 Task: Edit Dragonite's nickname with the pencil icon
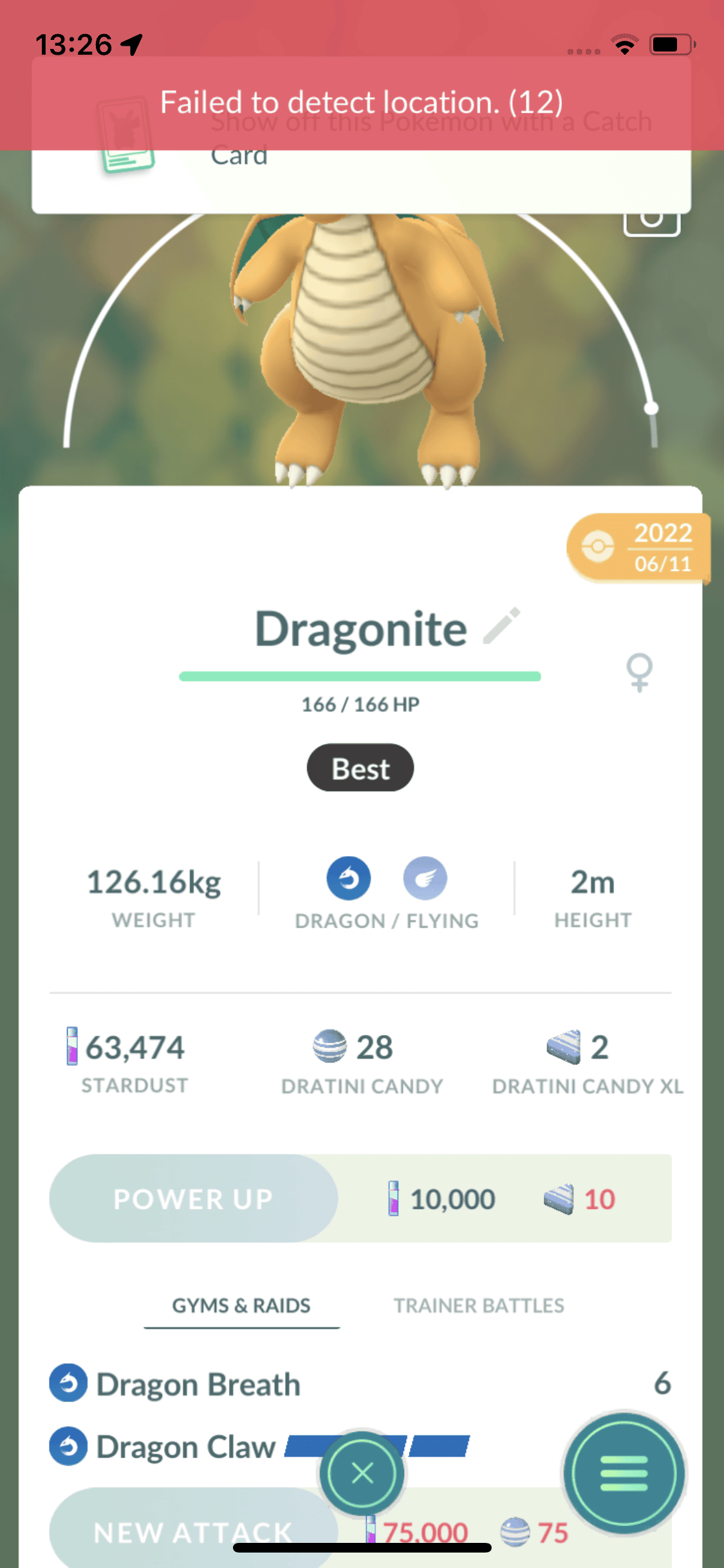click(x=501, y=626)
